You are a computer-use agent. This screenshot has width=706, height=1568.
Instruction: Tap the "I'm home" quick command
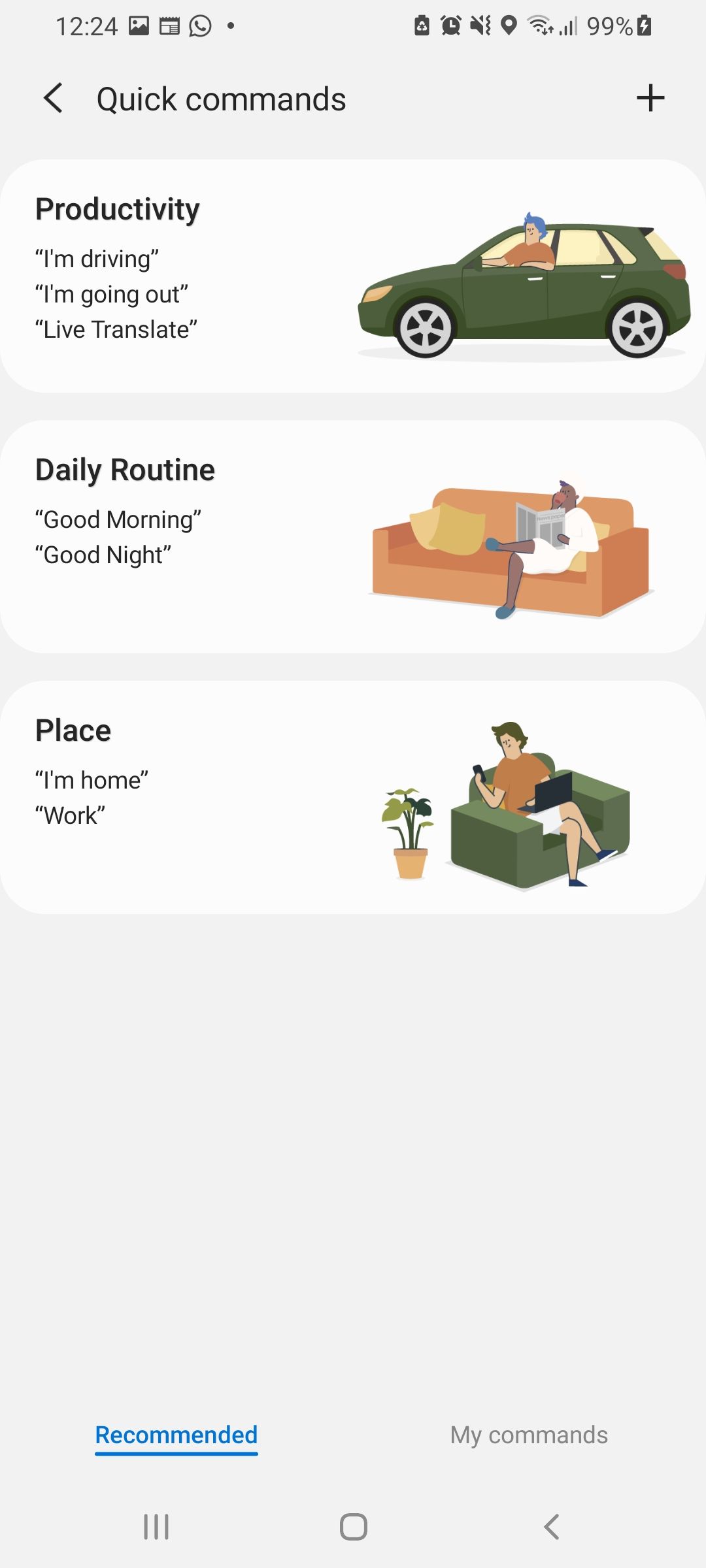pyautogui.click(x=92, y=779)
